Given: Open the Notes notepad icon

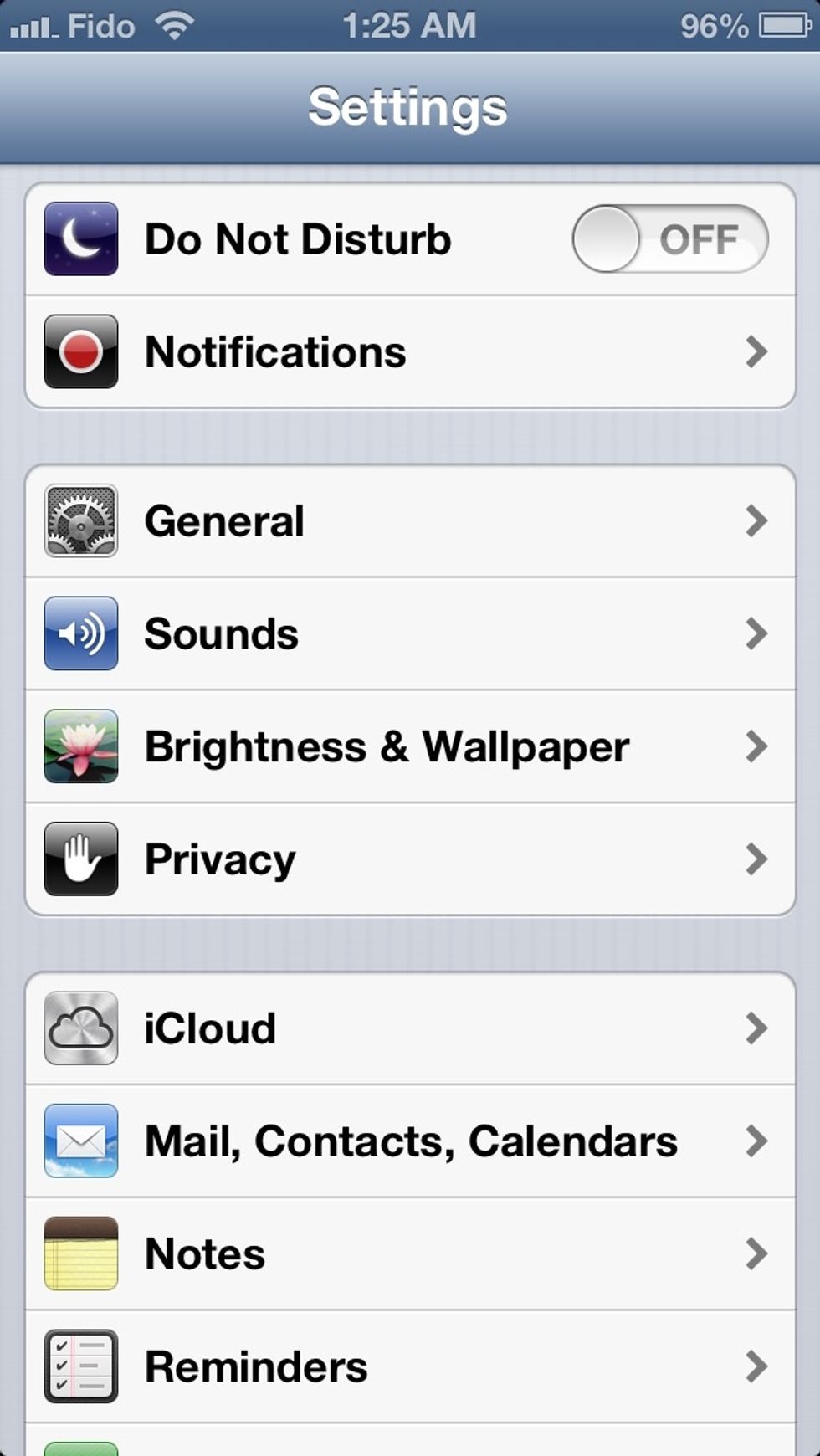Looking at the screenshot, I should tap(81, 1253).
